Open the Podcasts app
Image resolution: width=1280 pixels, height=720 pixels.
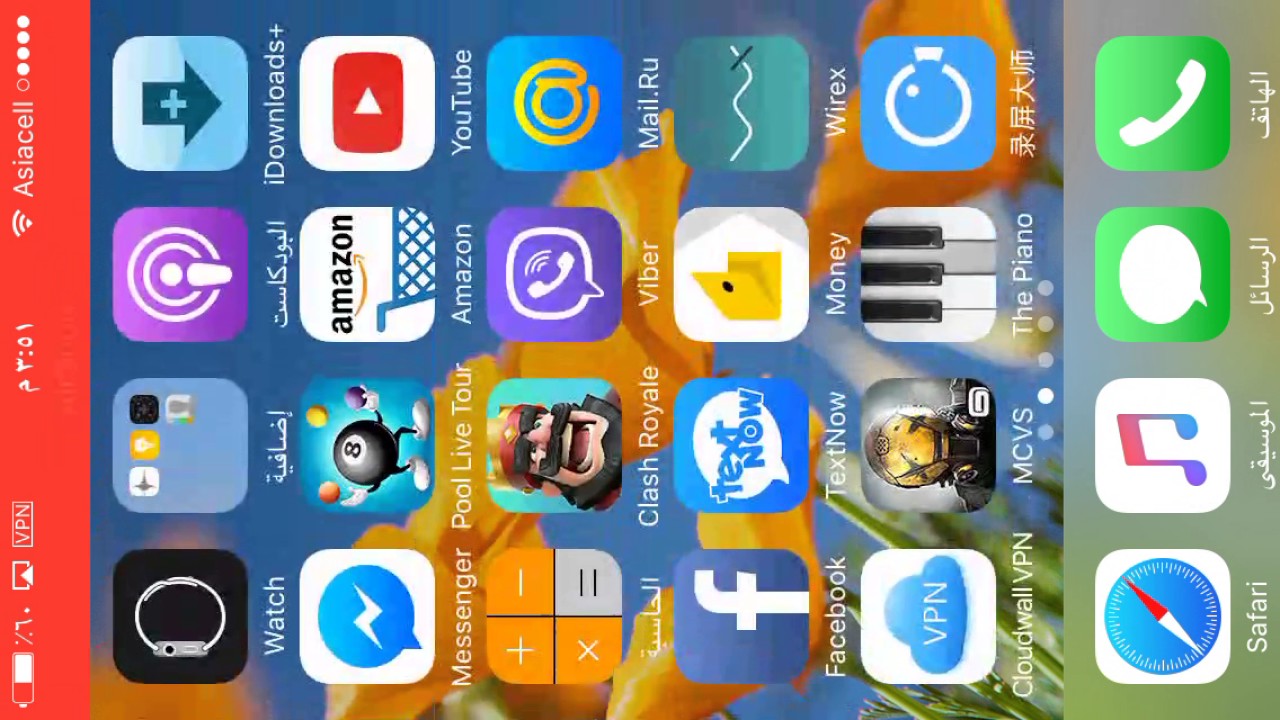180,274
